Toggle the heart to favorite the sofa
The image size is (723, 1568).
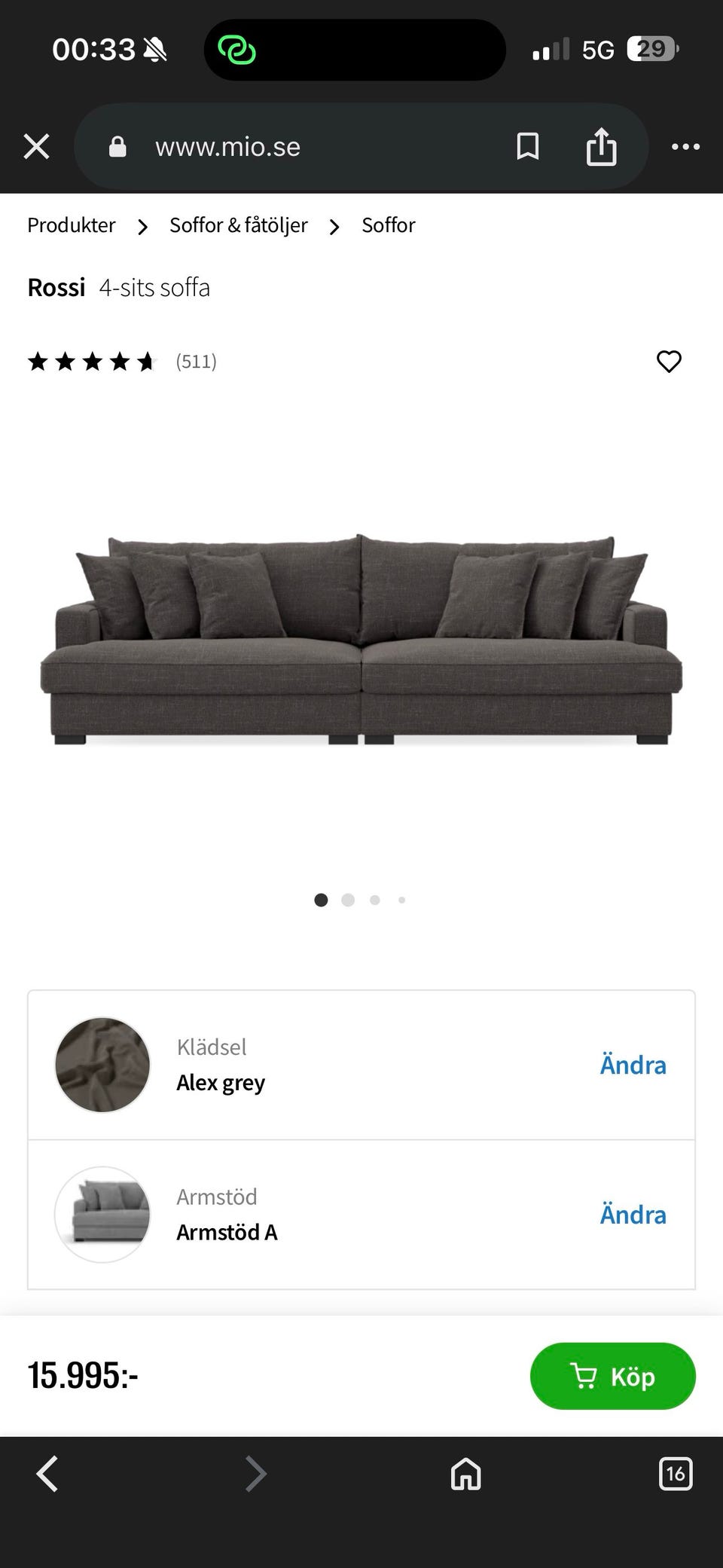pos(669,362)
